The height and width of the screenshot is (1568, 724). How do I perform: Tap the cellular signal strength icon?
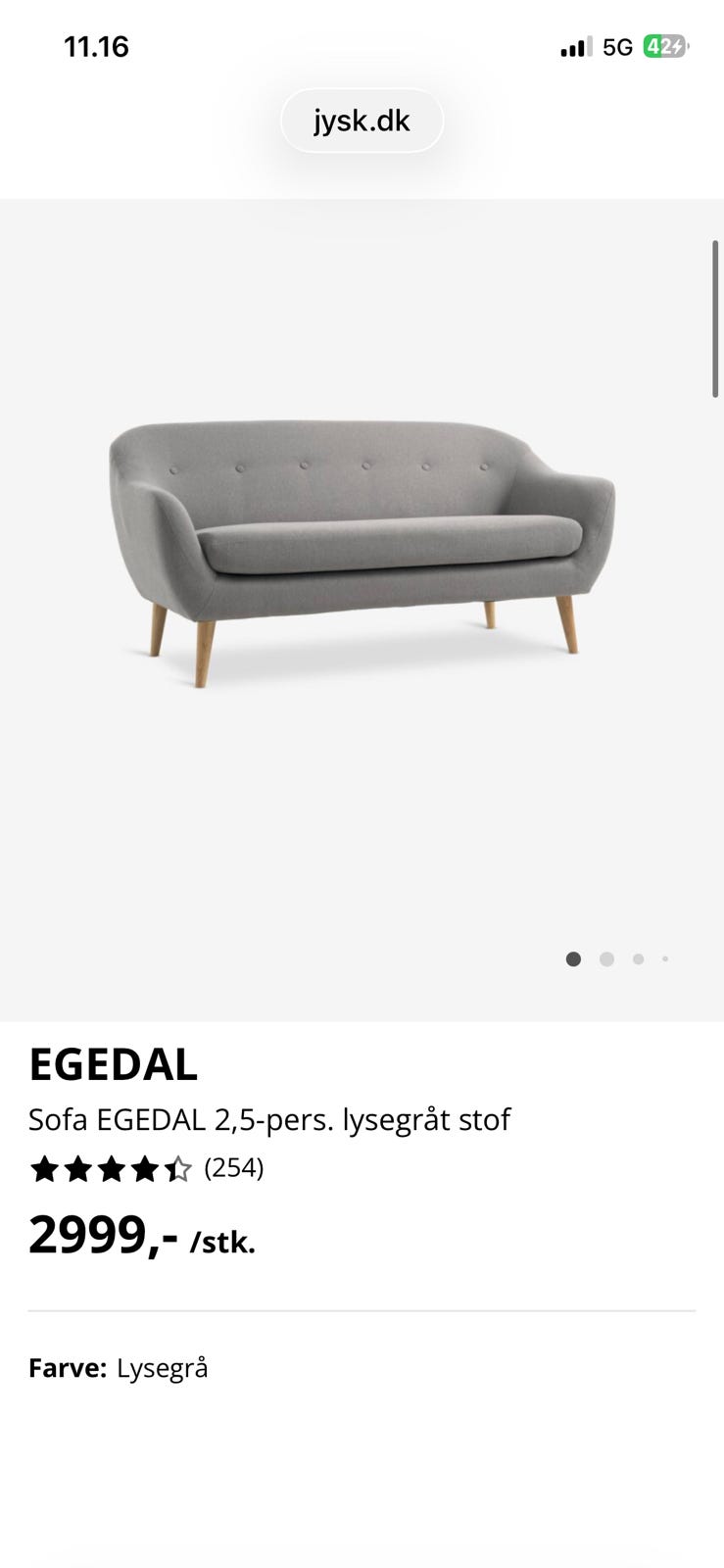573,46
